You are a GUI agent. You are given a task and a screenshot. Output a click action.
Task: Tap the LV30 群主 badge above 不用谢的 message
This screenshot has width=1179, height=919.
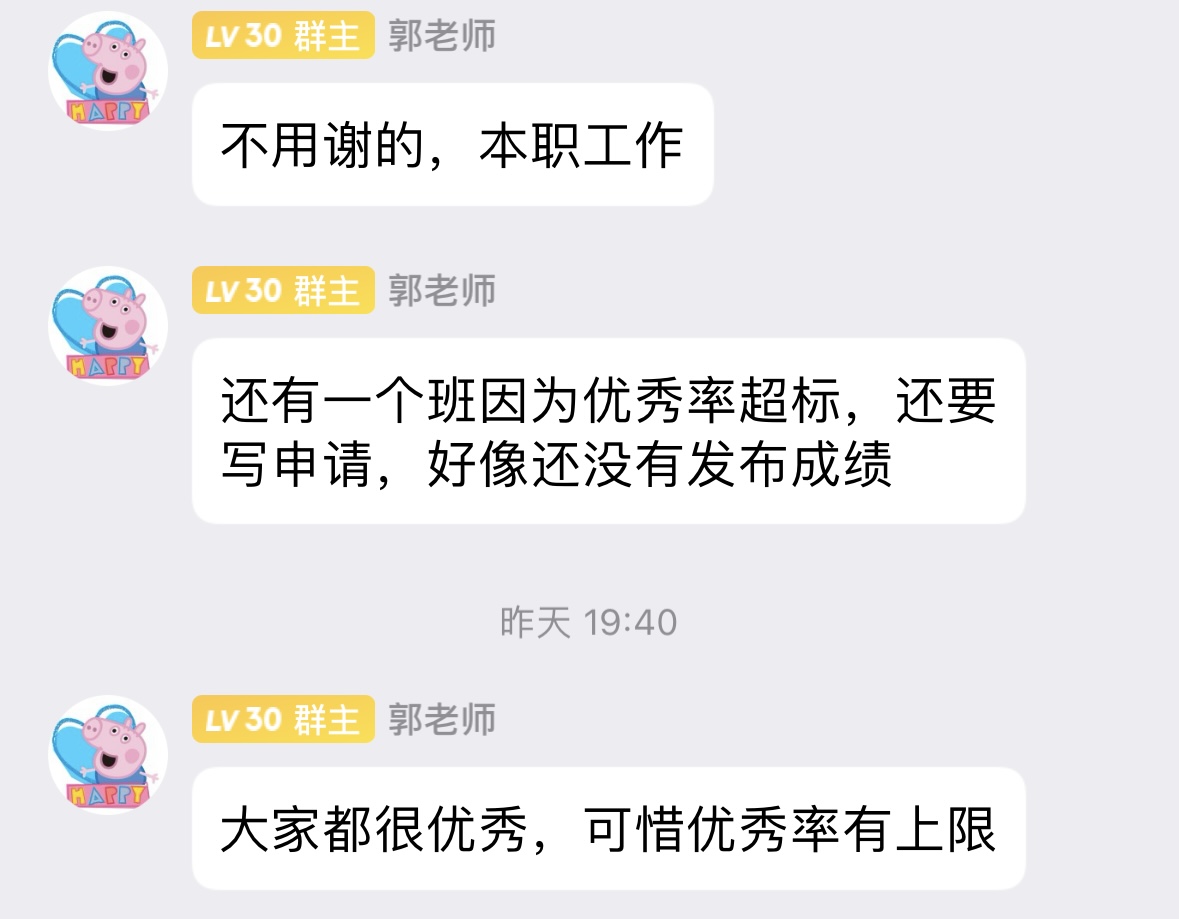click(283, 36)
